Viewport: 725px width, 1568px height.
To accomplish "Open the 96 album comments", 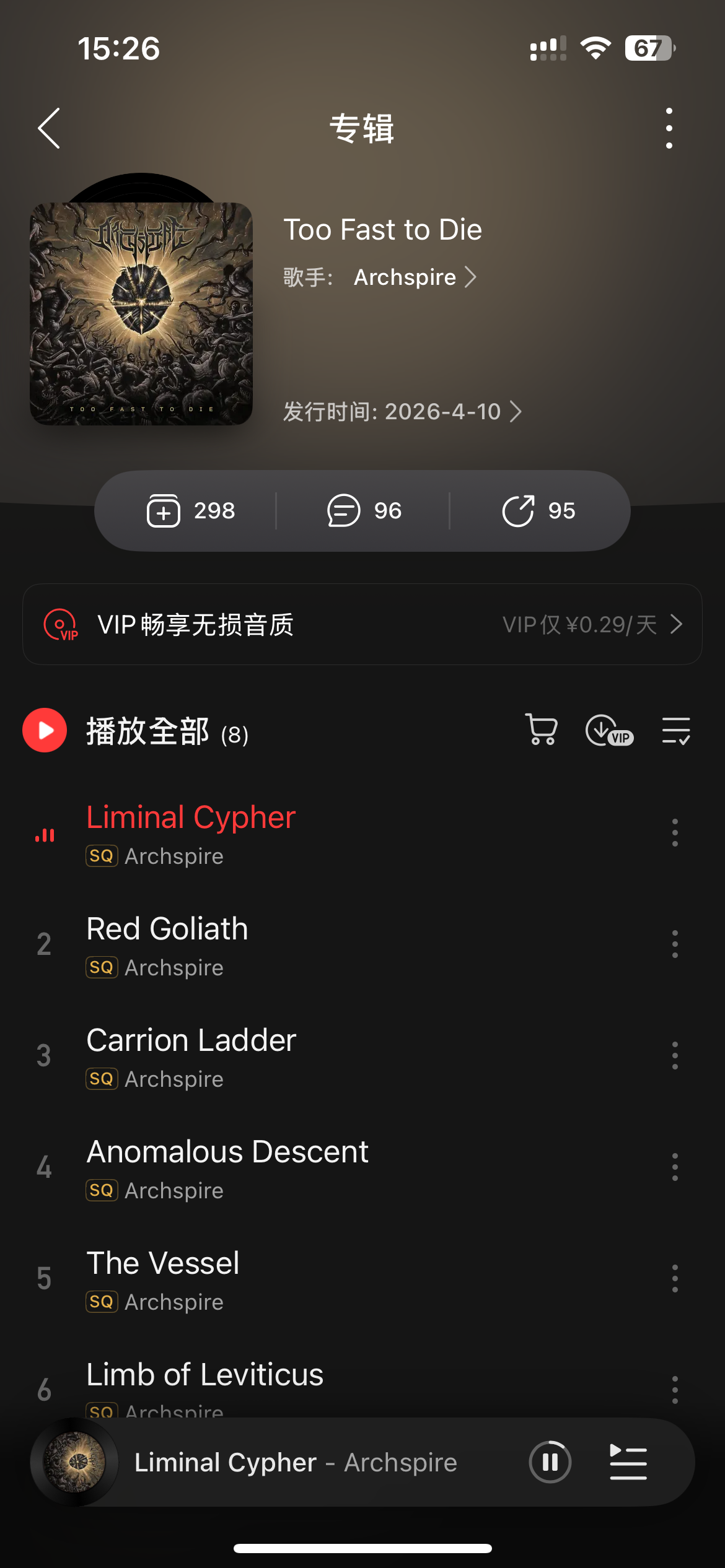I will coord(364,511).
